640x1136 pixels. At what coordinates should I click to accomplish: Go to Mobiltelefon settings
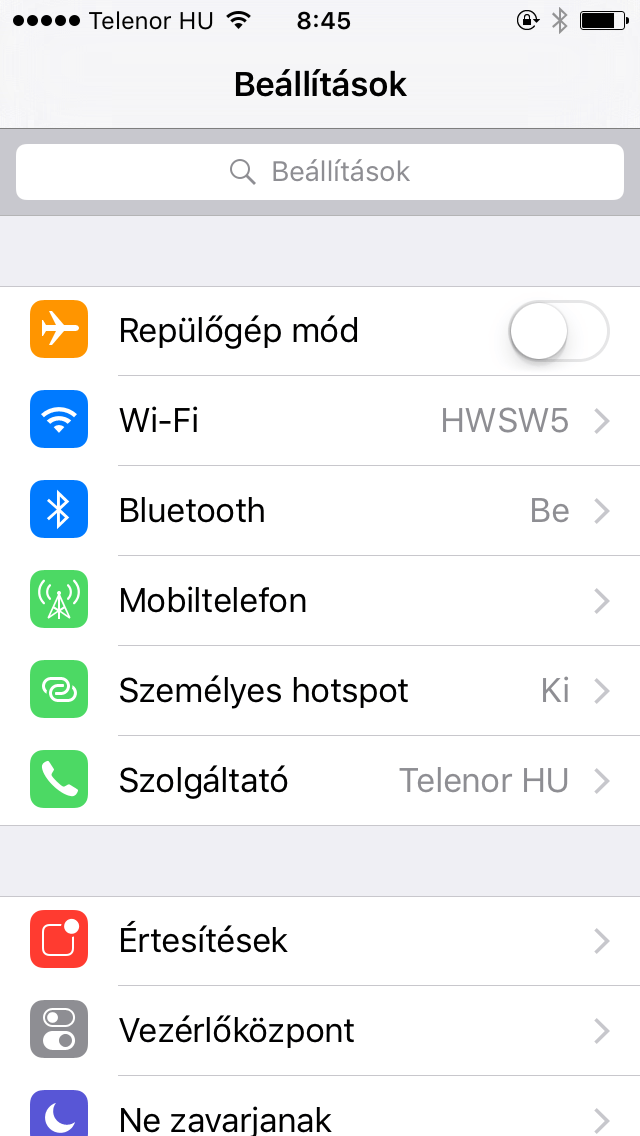click(x=320, y=601)
